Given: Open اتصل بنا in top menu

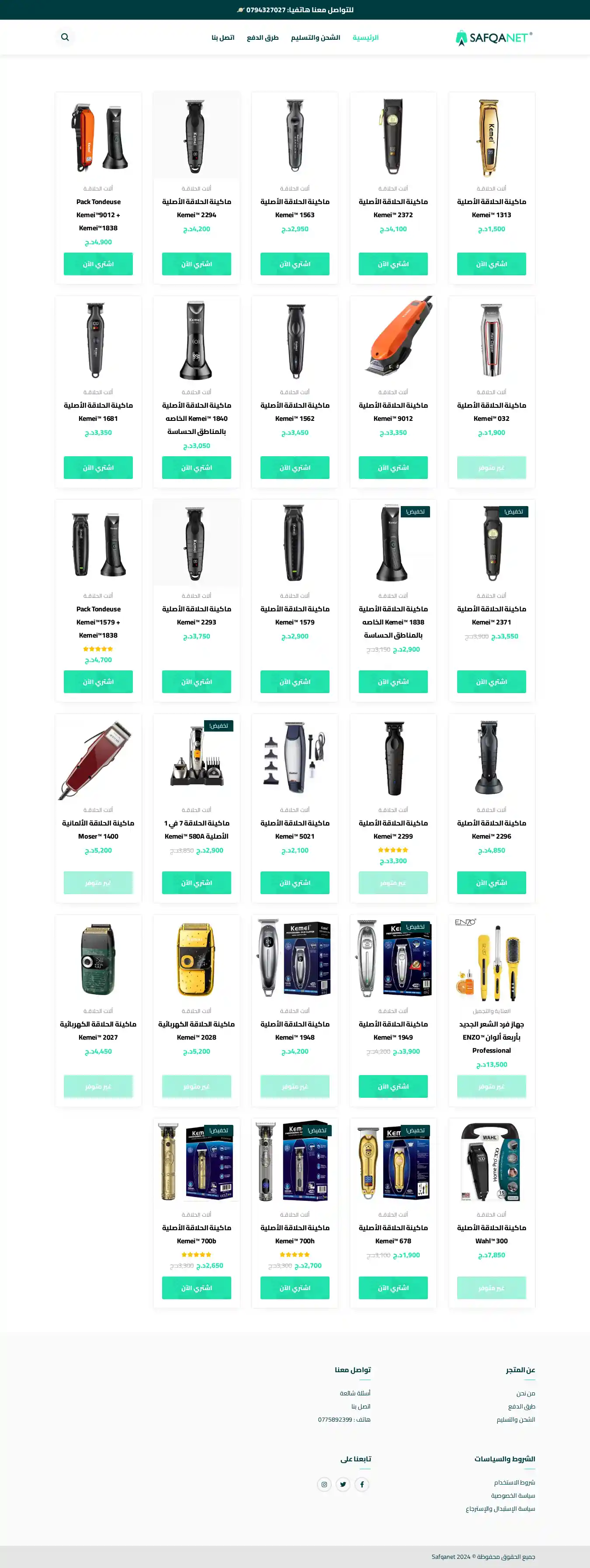Looking at the screenshot, I should pyautogui.click(x=223, y=38).
